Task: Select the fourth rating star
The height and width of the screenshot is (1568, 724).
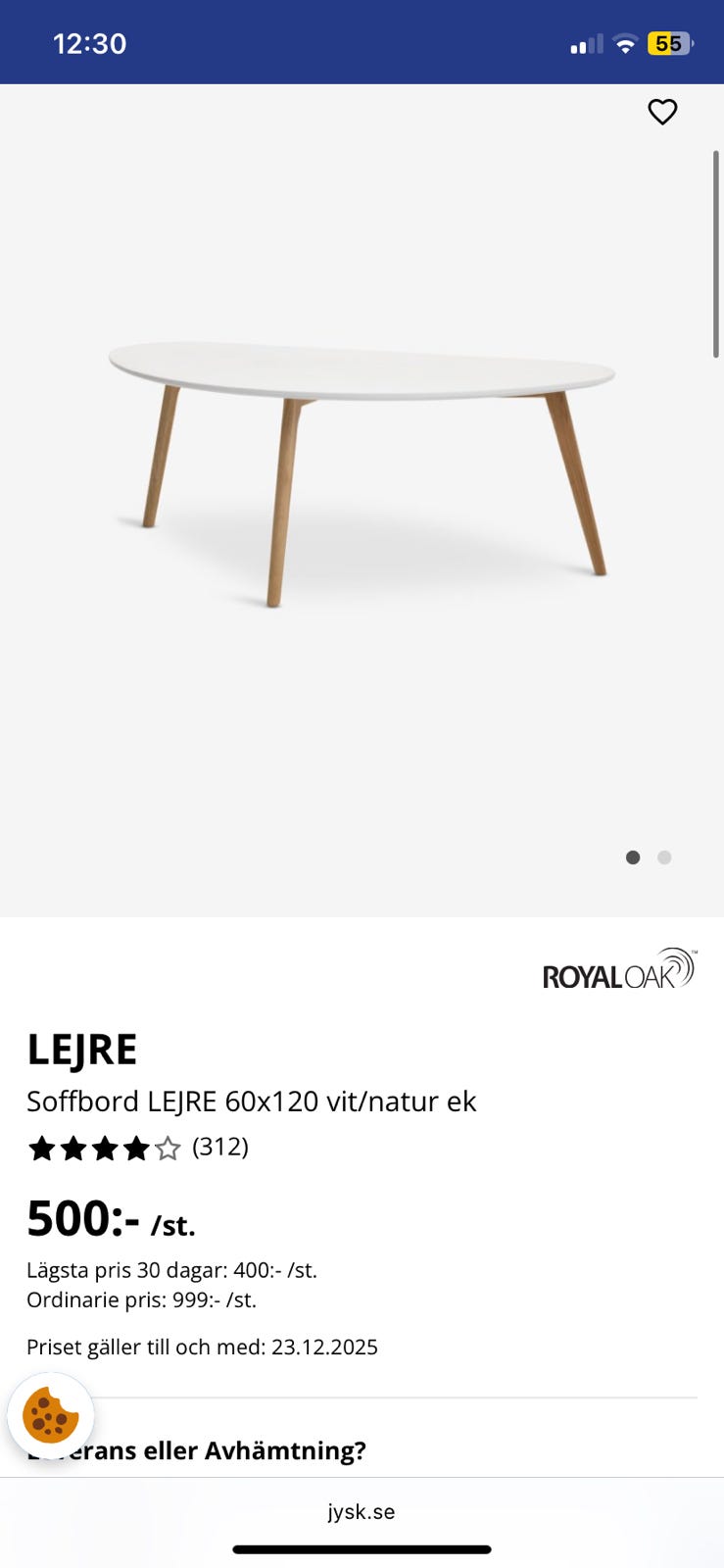Action: [137, 1148]
